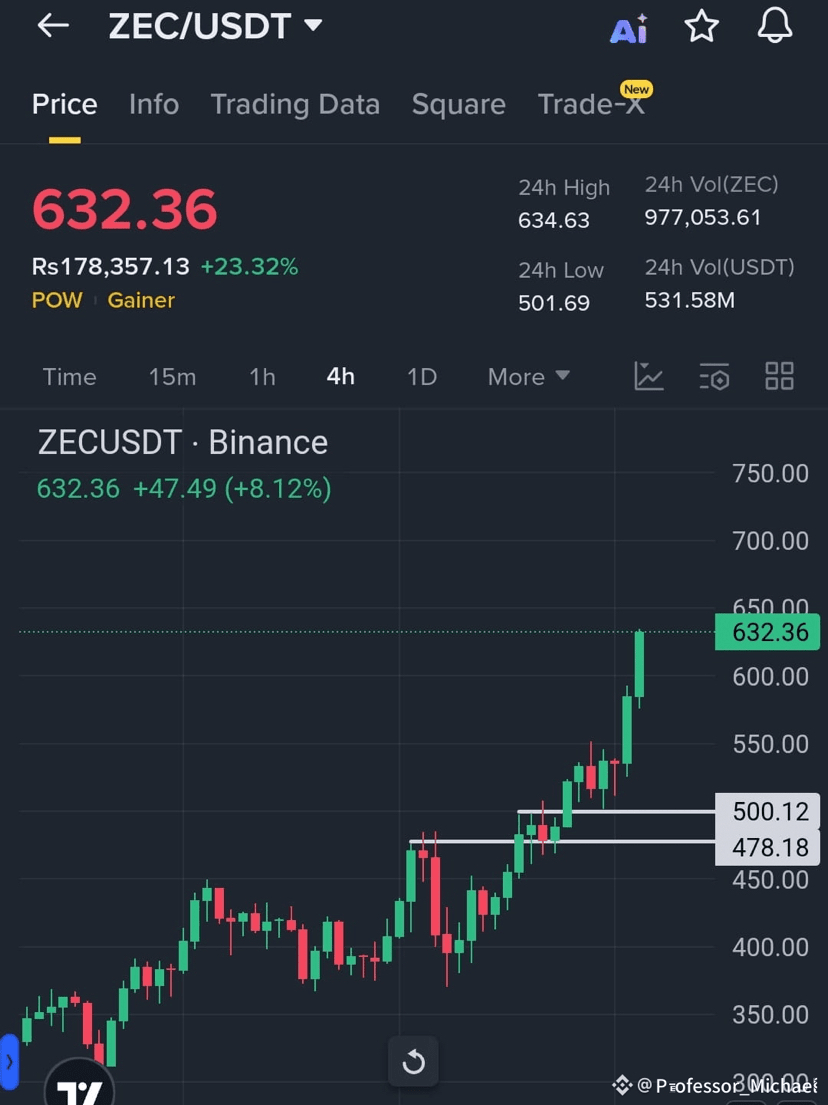This screenshot has width=828, height=1105.
Task: Select the Time chart interval
Action: [70, 377]
